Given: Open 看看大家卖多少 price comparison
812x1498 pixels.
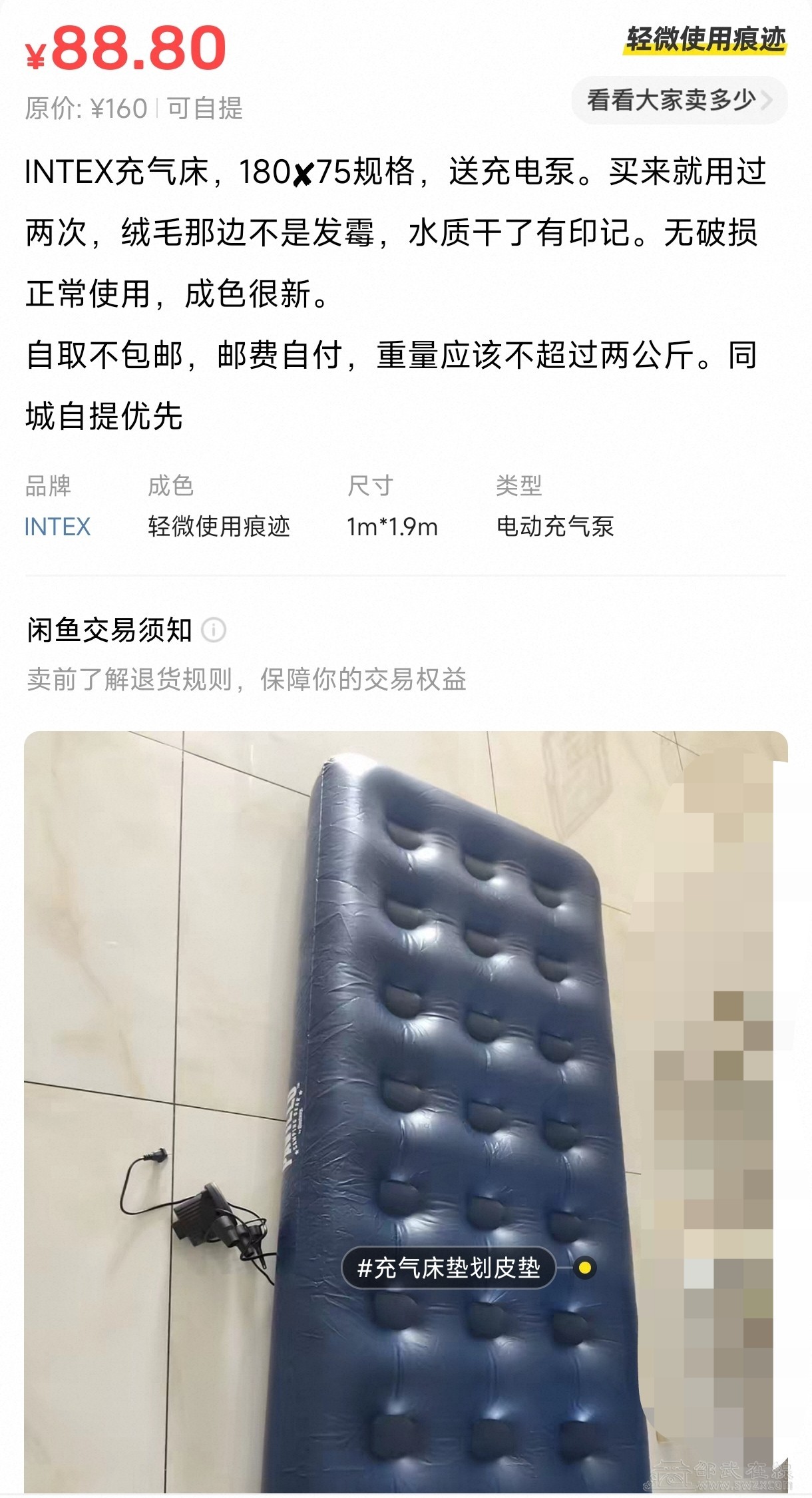Looking at the screenshot, I should click(x=679, y=101).
